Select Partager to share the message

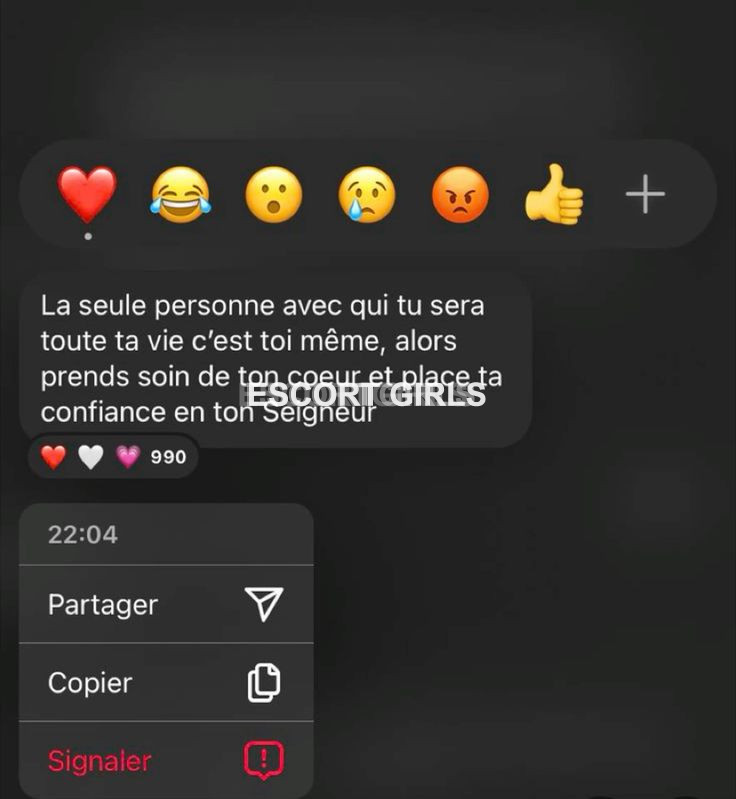point(166,604)
